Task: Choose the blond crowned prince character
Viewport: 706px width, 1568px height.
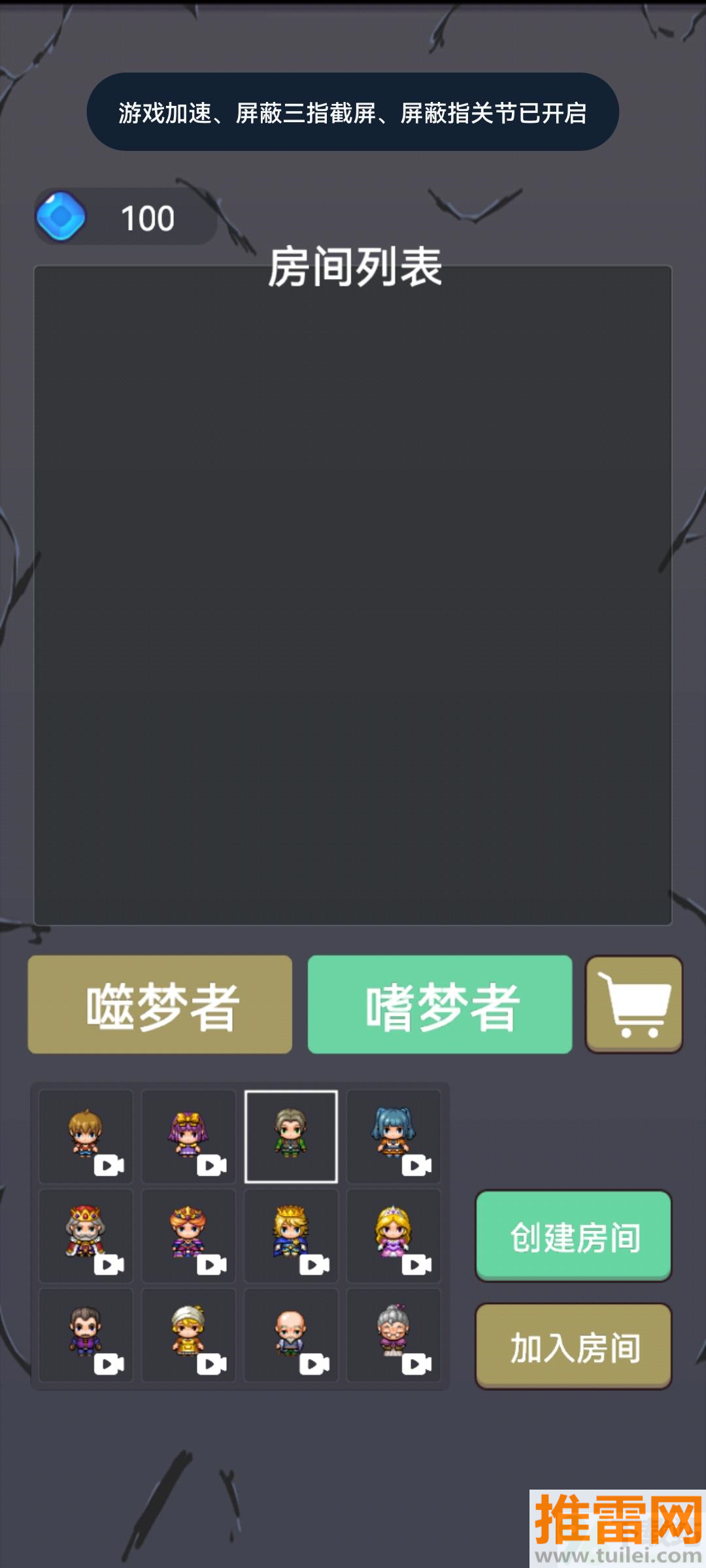Action: 291,1235
